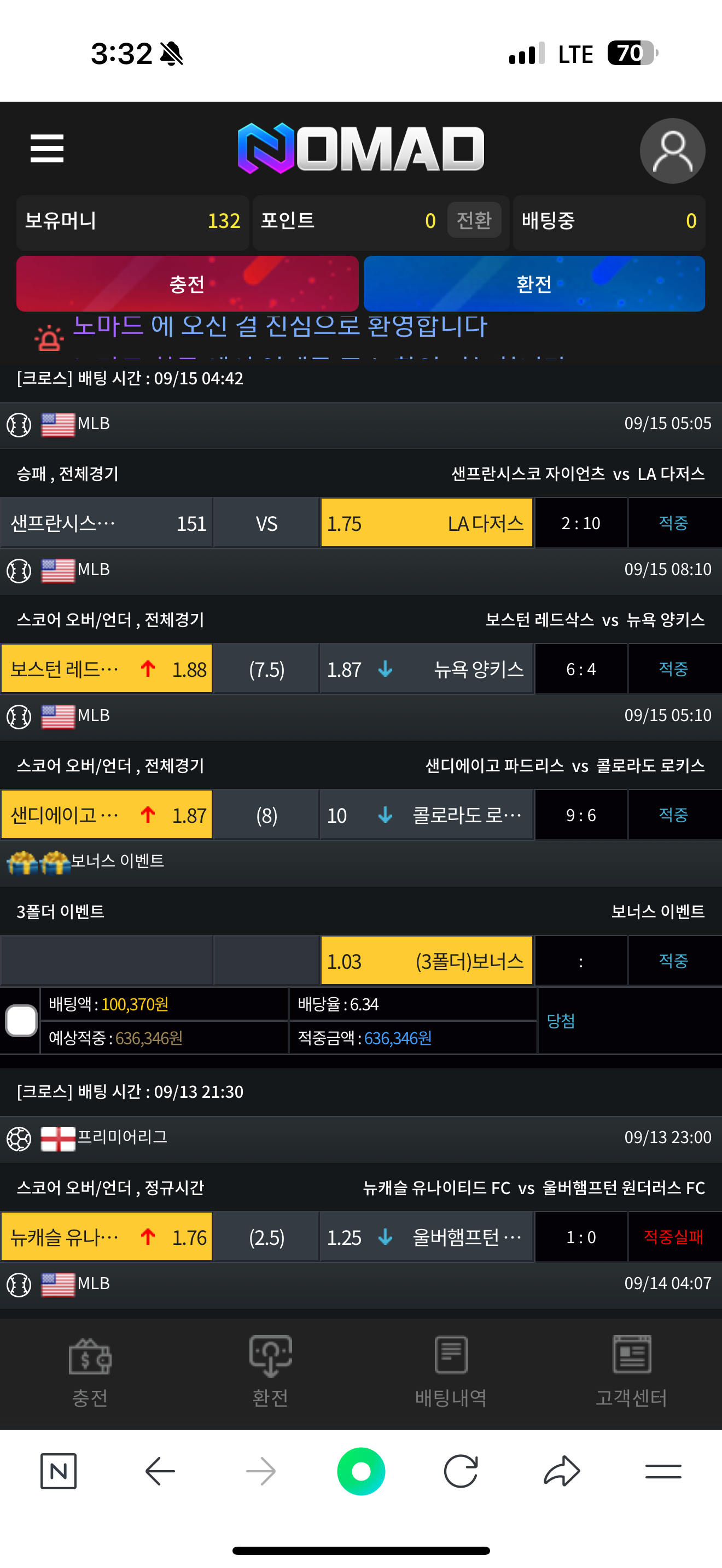Open the user profile icon
The image size is (722, 1568).
pos(672,151)
